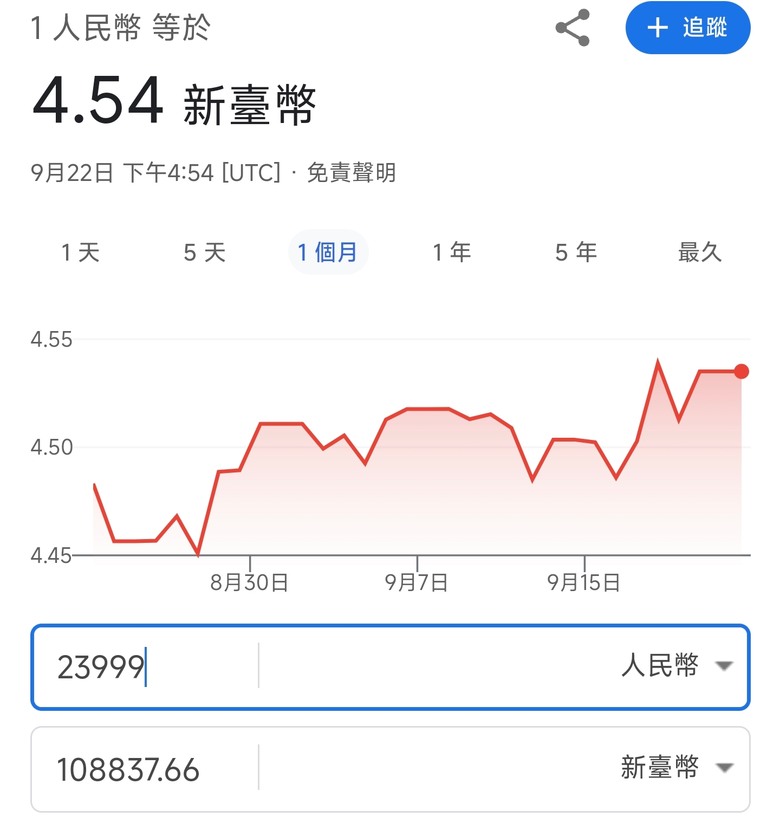Edit the 108837.66 converted amount field
Viewport: 780px width, 823px height.
(146, 769)
